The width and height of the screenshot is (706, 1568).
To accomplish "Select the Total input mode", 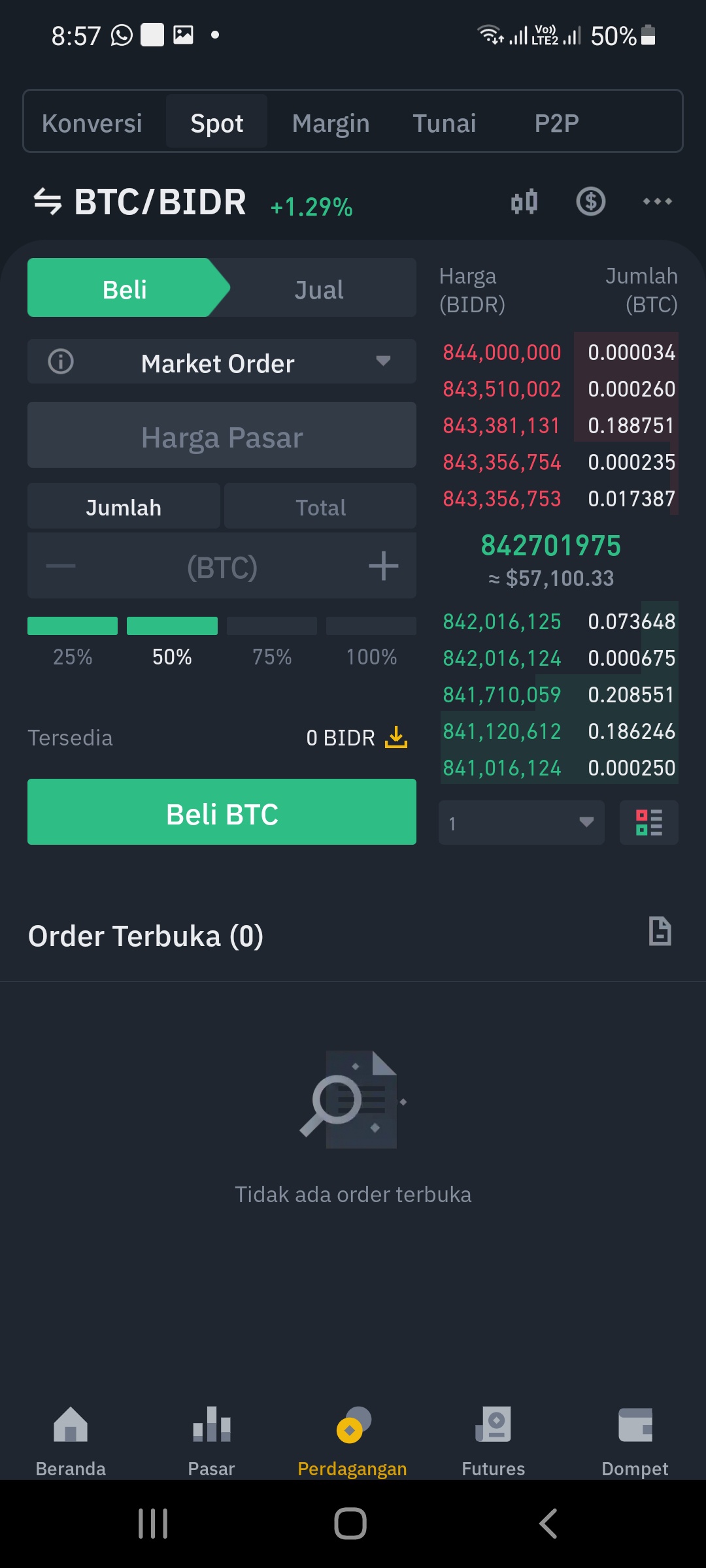I will point(320,507).
